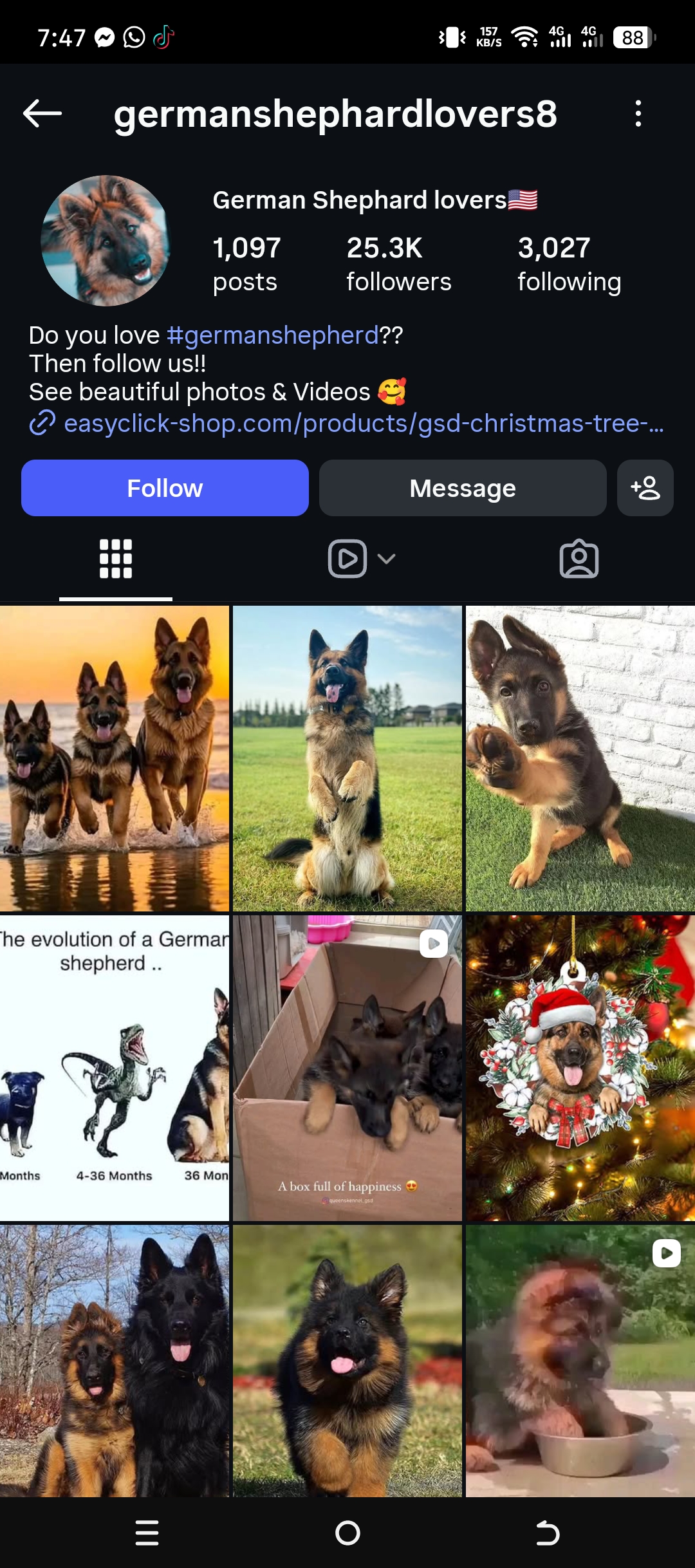This screenshot has height=1568, width=695.
Task: Open the Christmas ornament post thumbnail
Action: pos(579,1069)
